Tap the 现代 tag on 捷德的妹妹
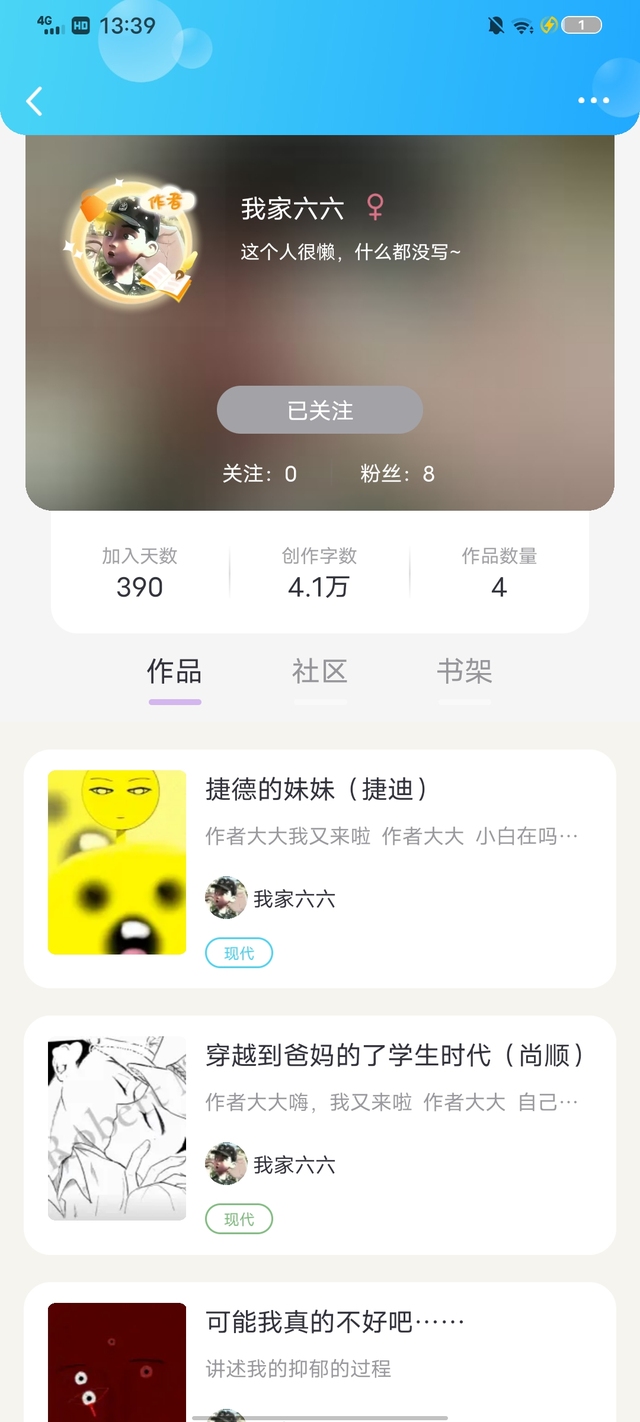 click(x=239, y=953)
